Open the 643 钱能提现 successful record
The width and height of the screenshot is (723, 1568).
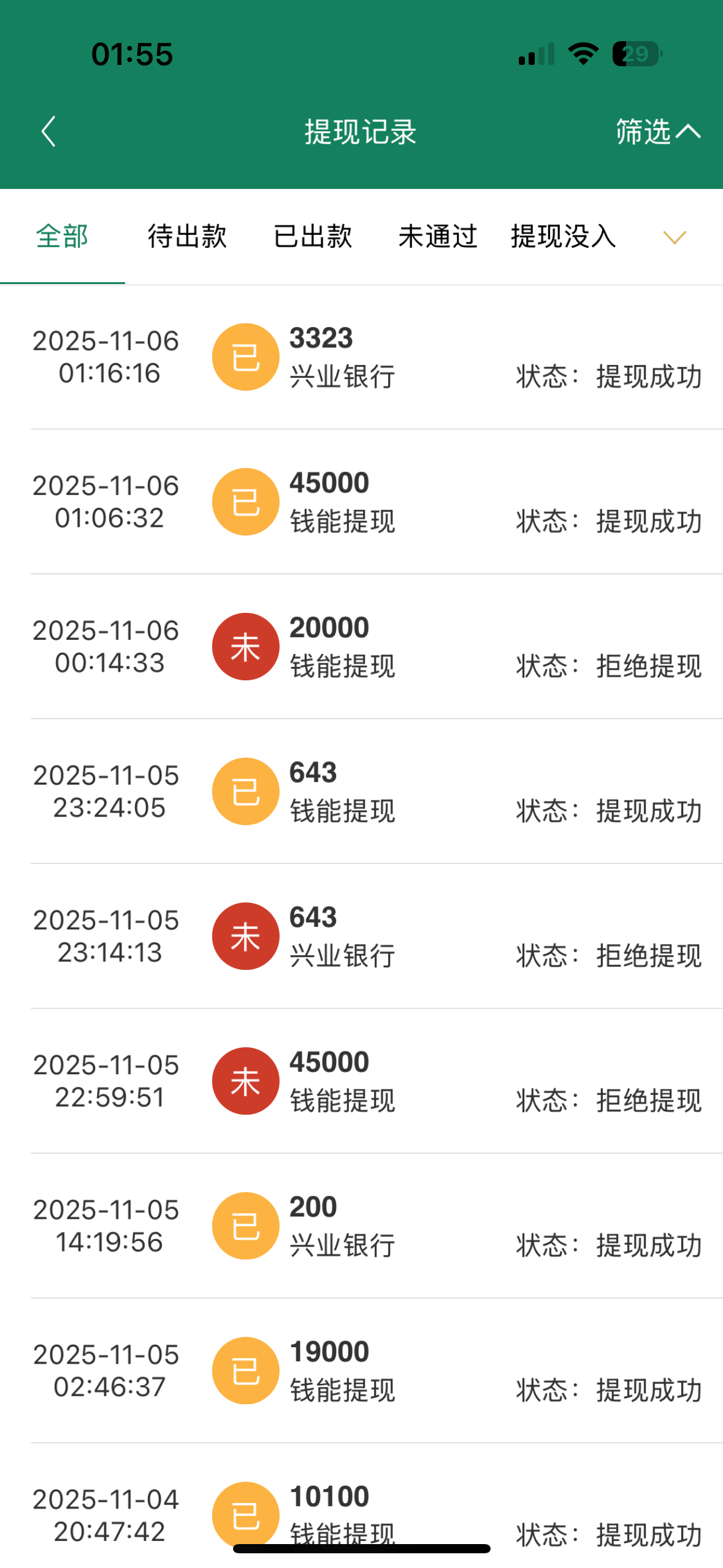(x=368, y=791)
